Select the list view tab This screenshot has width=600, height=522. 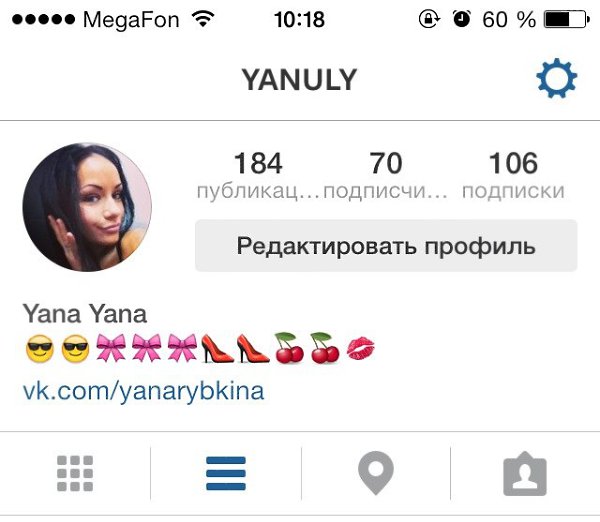tap(226, 473)
